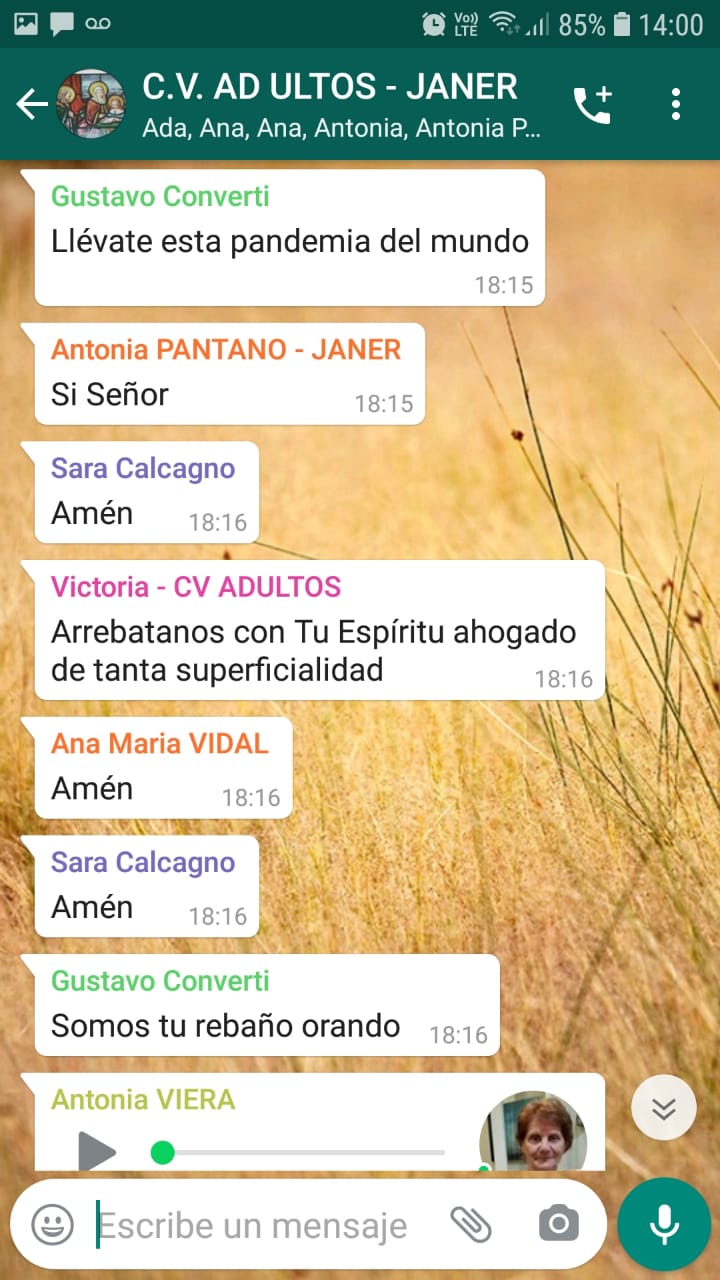Open the overflow menu
Viewport: 720px width, 1280px height.
tap(676, 104)
